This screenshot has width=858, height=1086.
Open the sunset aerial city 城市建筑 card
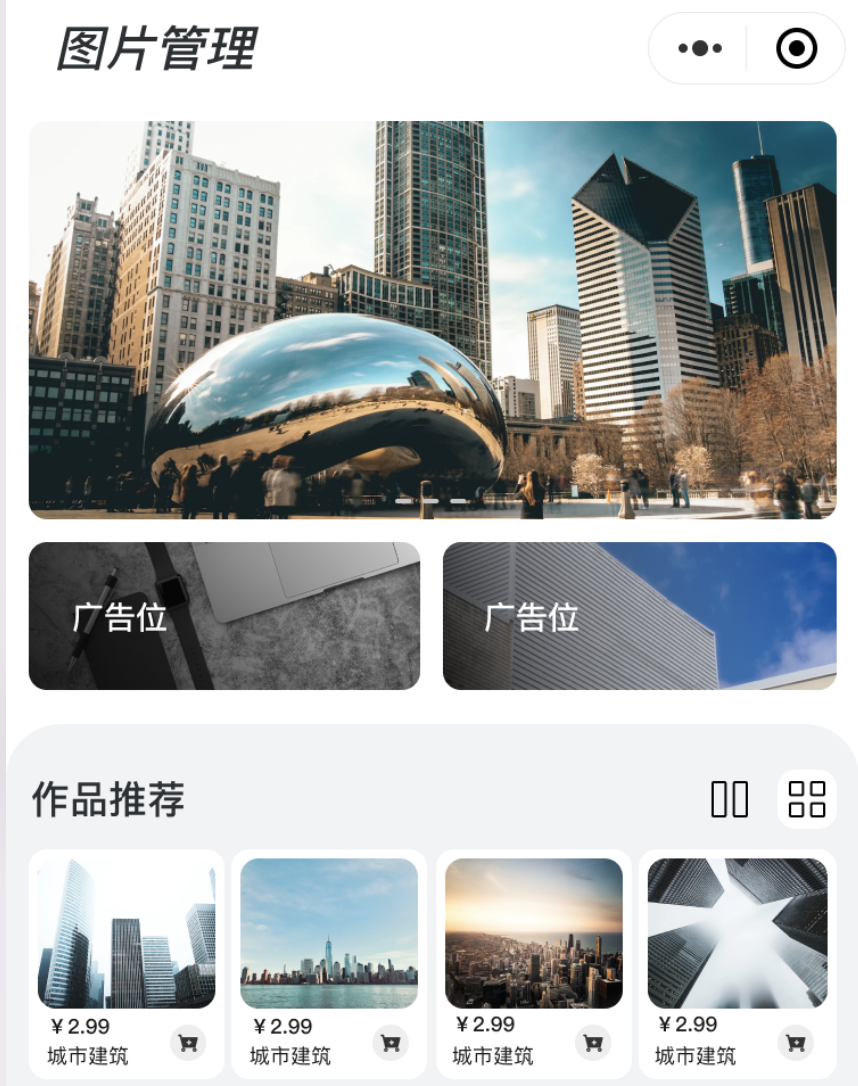533,933
